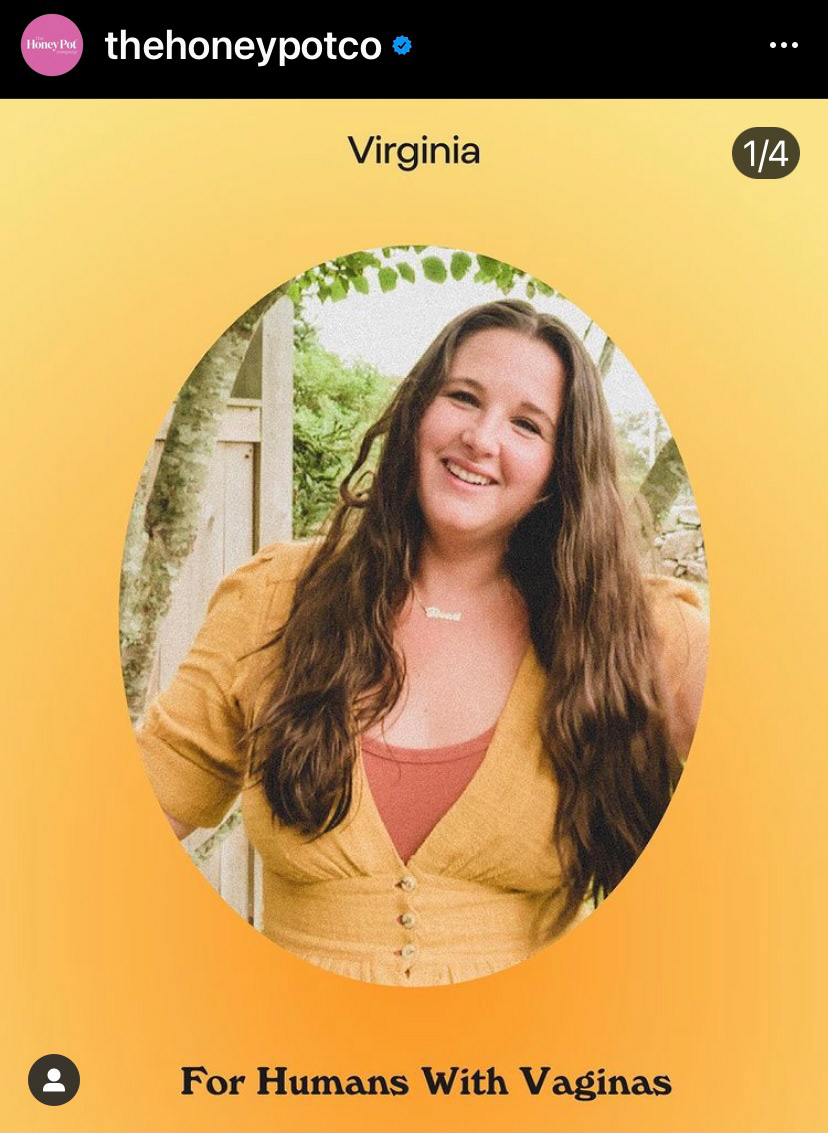The image size is (828, 1133).
Task: Open thehoneypotco profile picture
Action: (52, 45)
